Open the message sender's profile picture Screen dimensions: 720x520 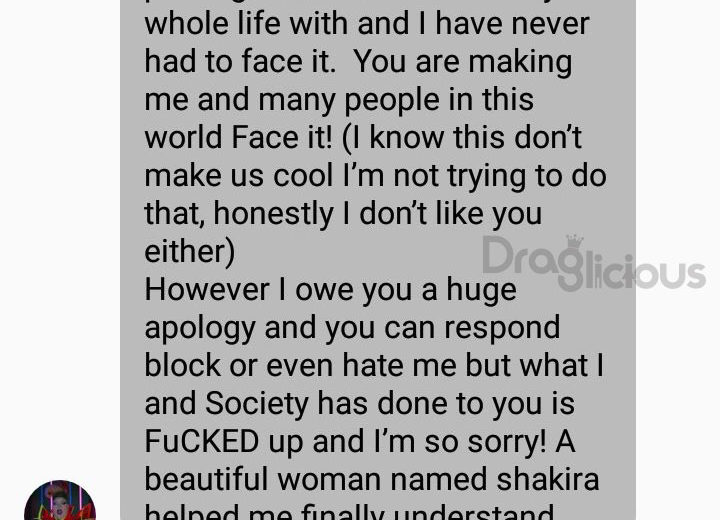(x=59, y=503)
